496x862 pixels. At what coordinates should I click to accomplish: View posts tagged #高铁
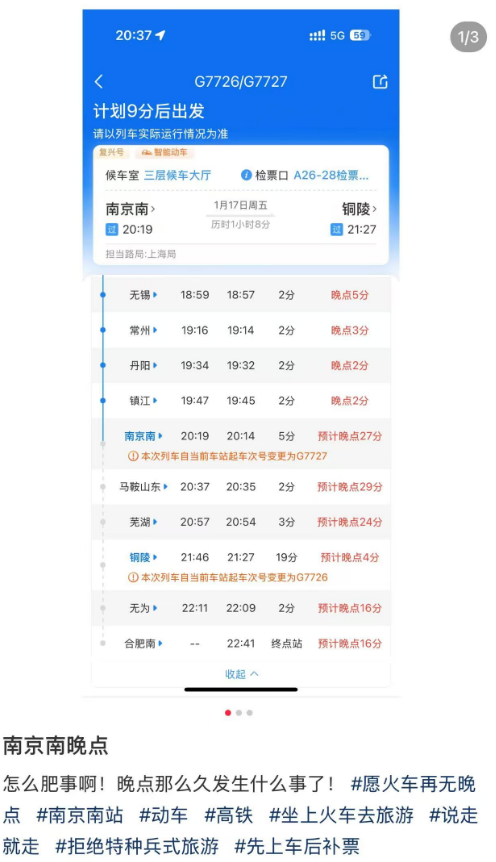pyautogui.click(x=229, y=815)
